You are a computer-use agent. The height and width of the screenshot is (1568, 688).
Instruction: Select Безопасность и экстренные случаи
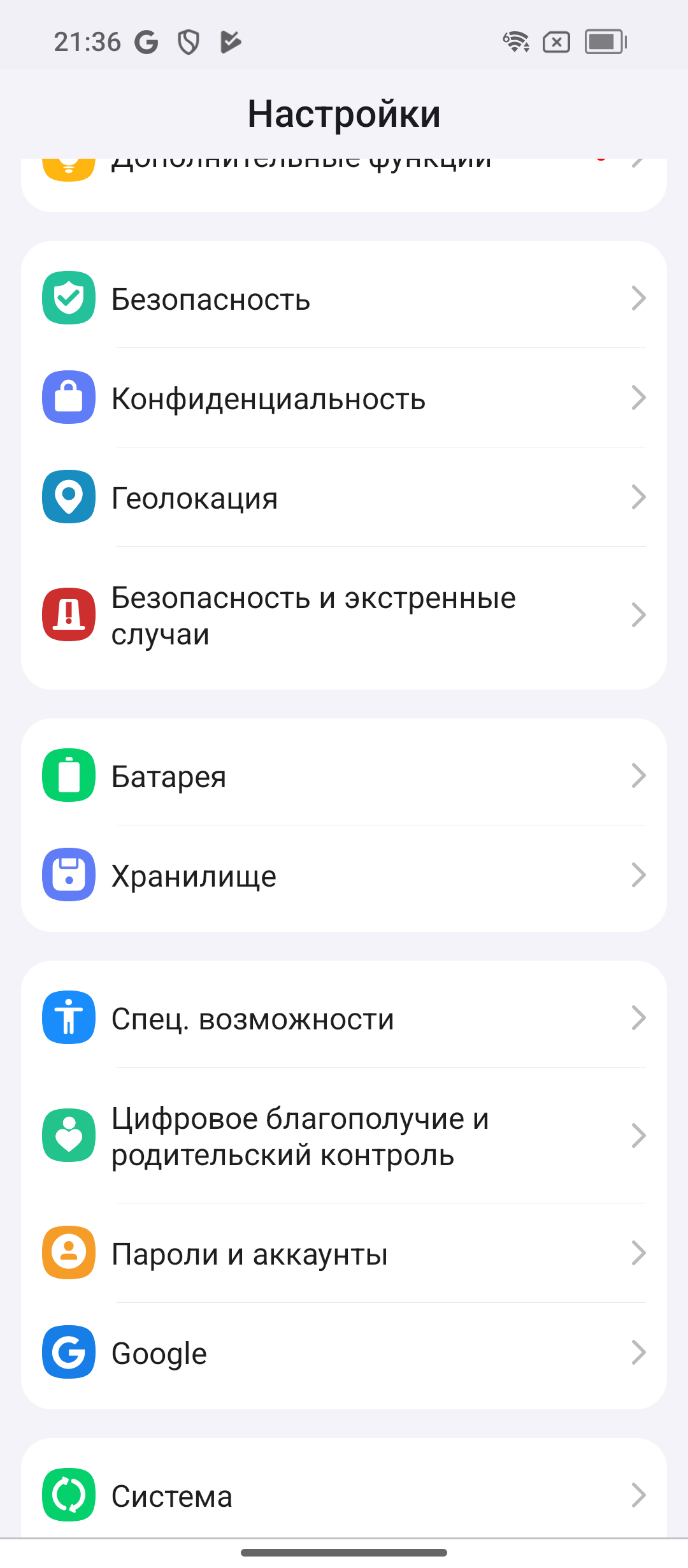(x=344, y=616)
